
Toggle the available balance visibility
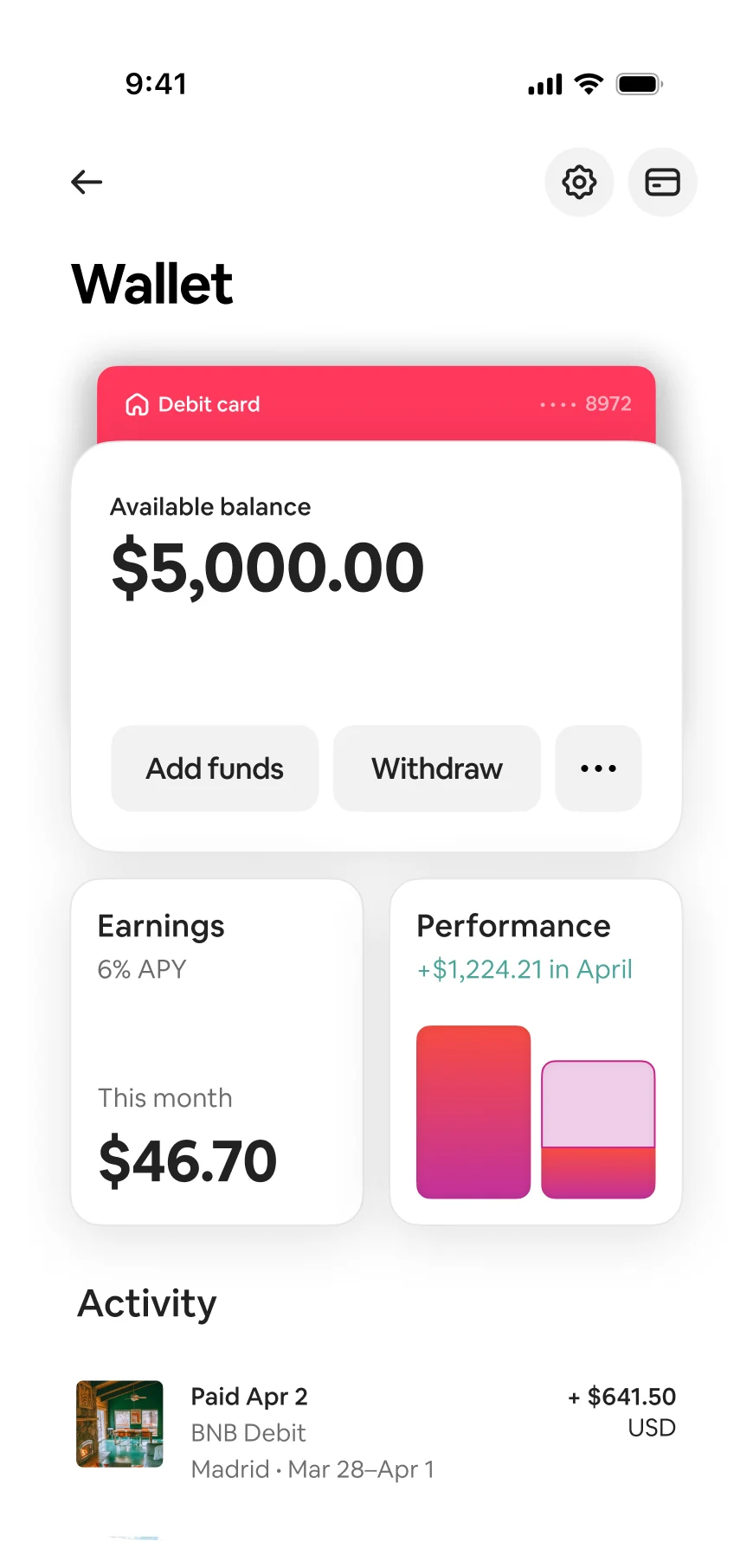pyautogui.click(x=267, y=565)
